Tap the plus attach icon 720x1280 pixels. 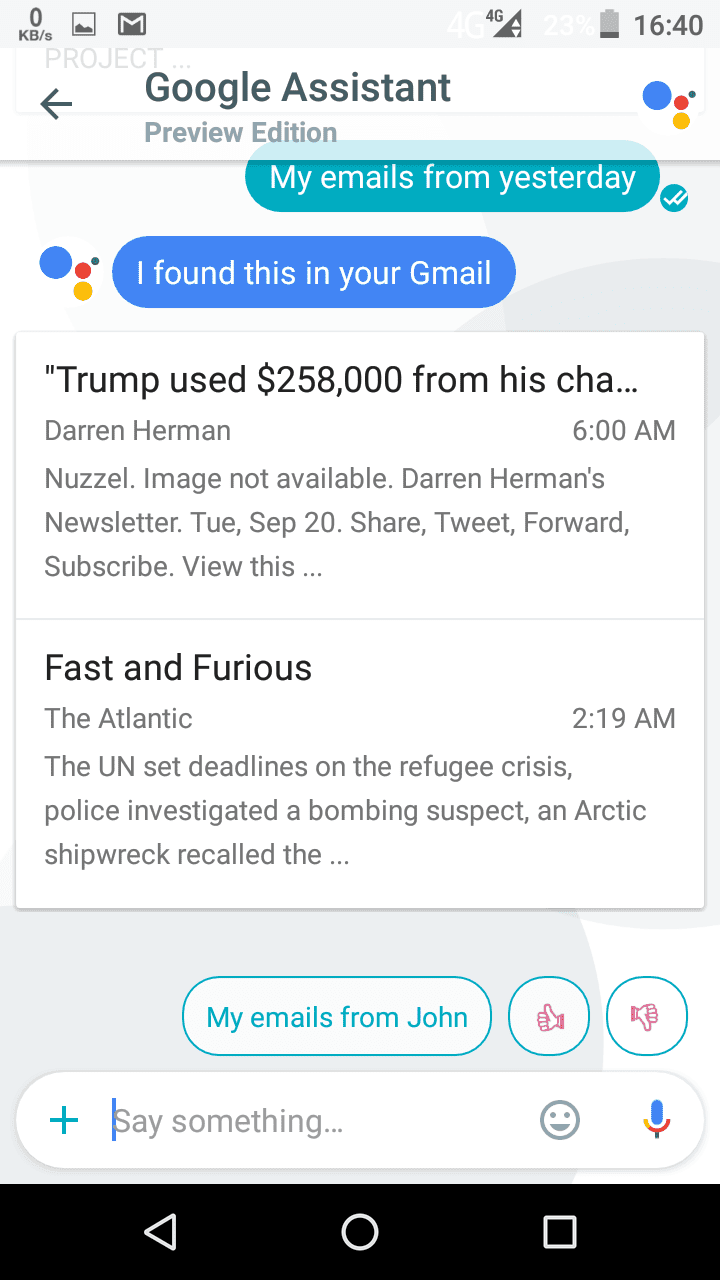[64, 1120]
